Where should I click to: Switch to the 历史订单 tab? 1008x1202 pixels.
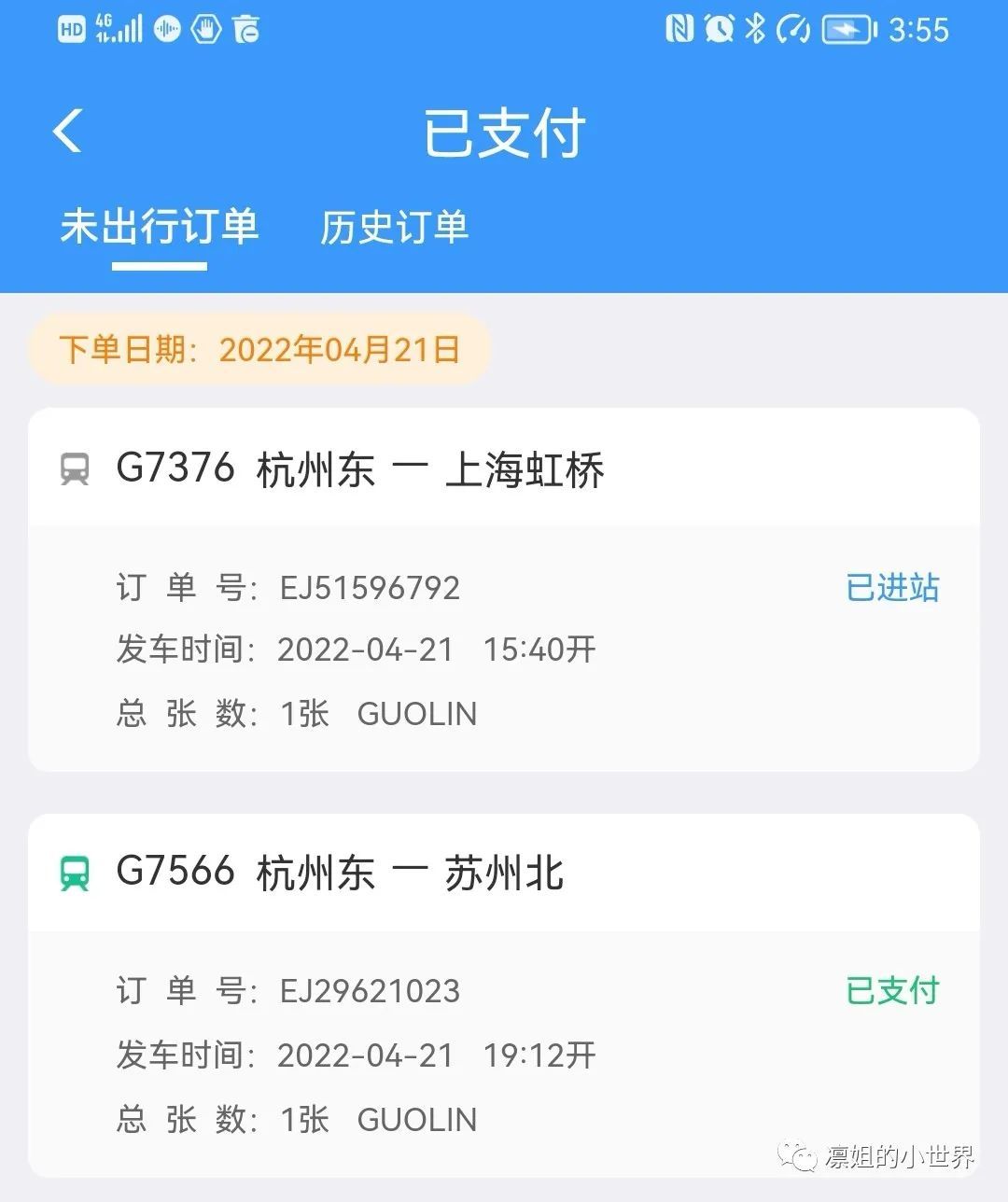click(x=394, y=228)
